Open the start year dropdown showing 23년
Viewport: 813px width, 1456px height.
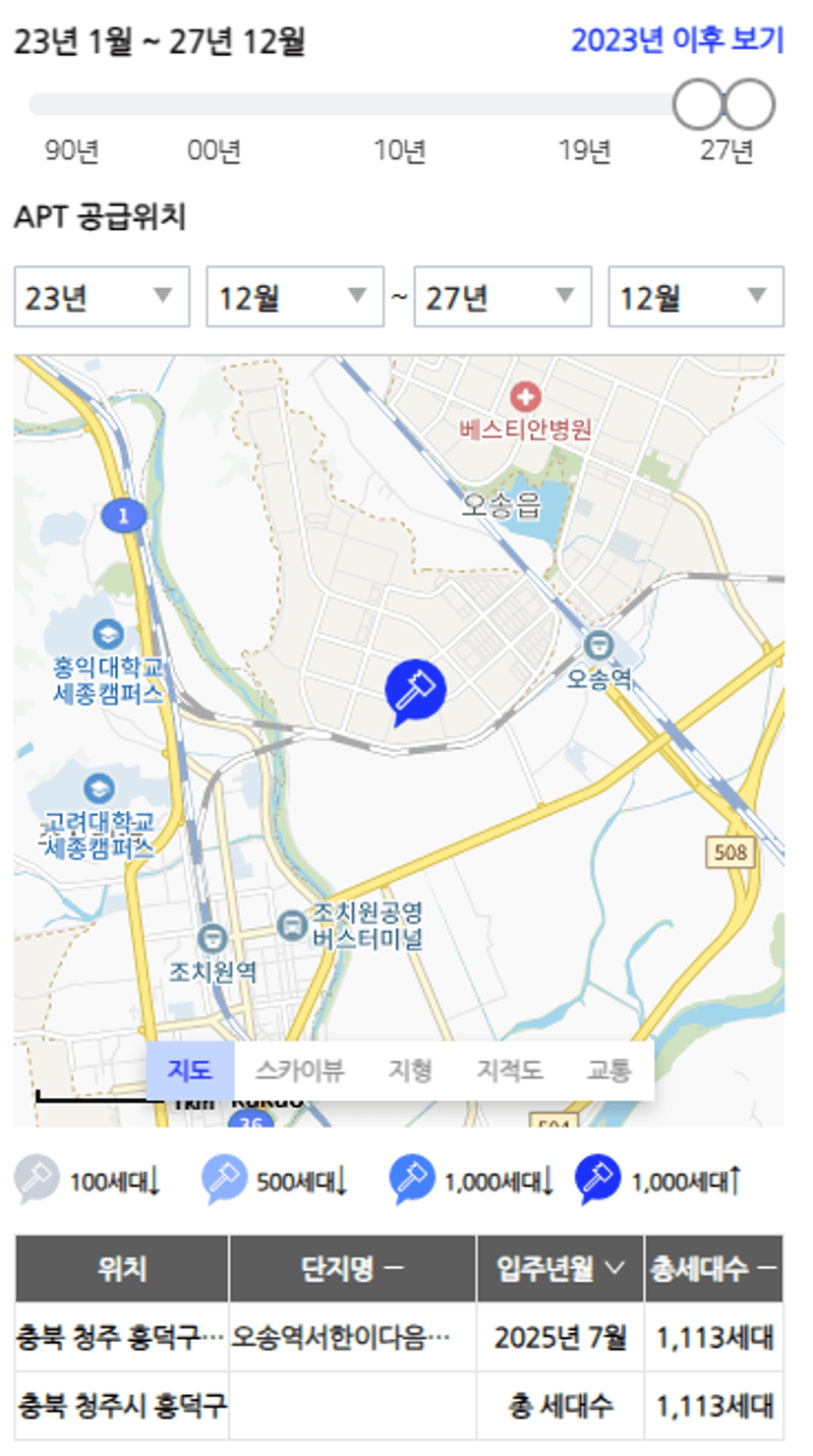(101, 296)
